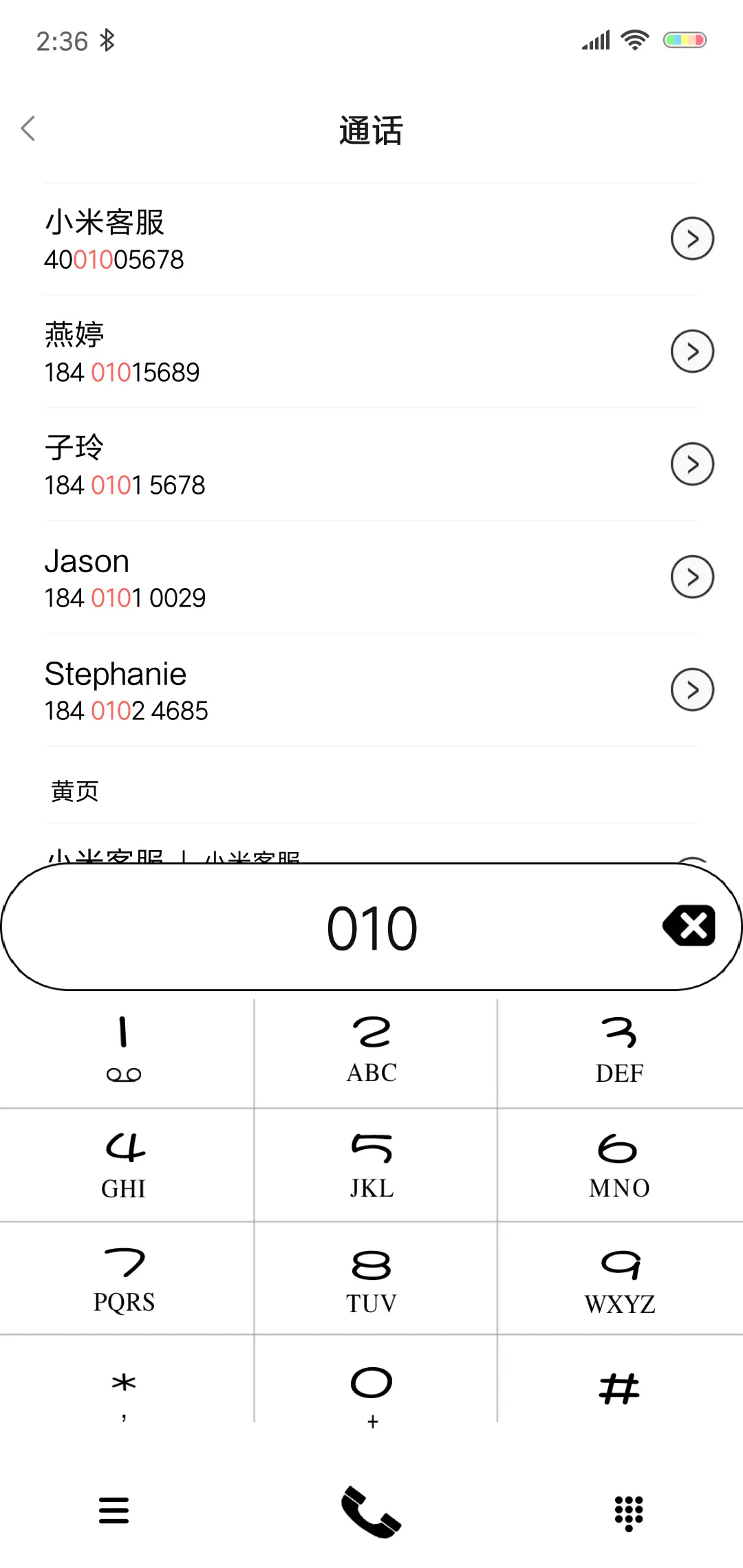Open call details for 小米客服
743x1568 pixels.
point(692,239)
